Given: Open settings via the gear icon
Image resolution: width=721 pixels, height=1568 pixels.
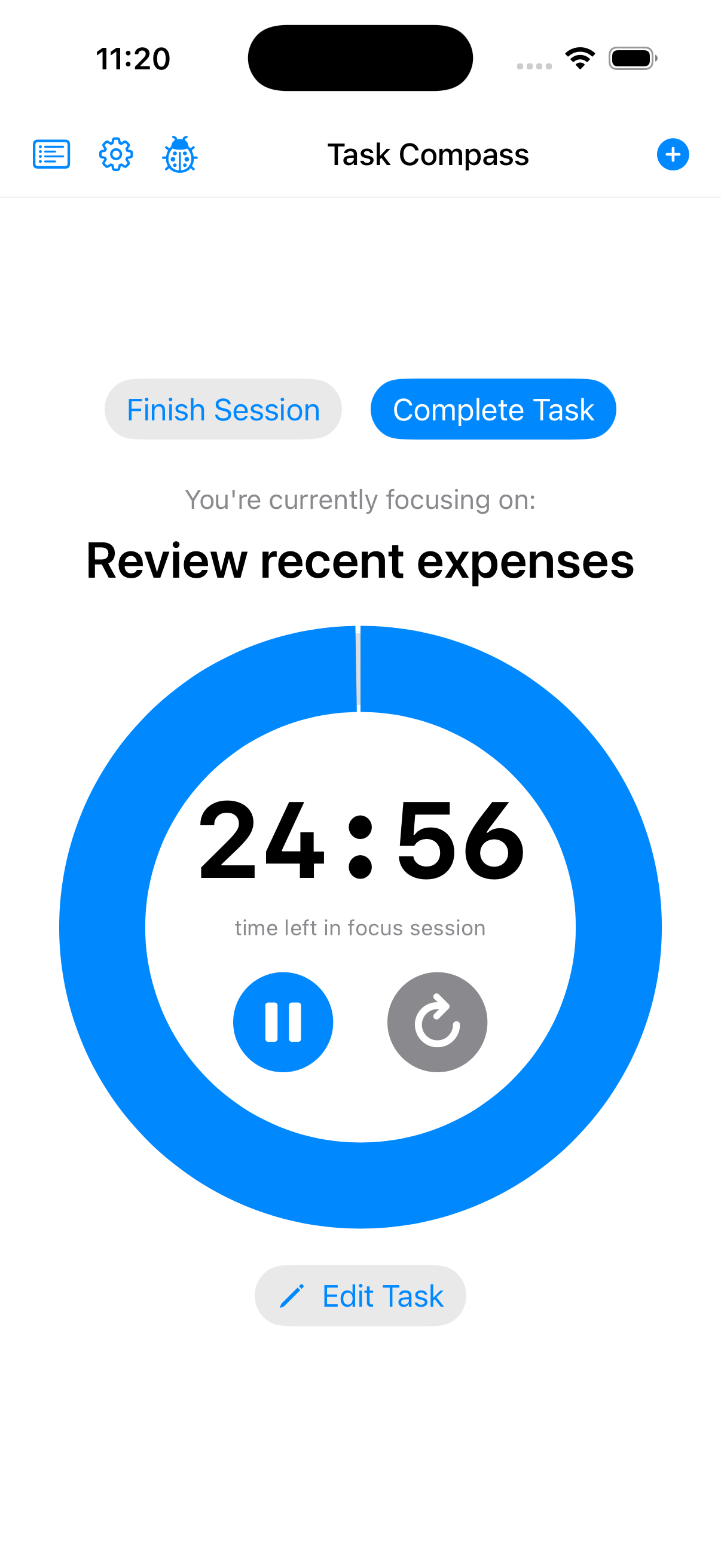Looking at the screenshot, I should pyautogui.click(x=115, y=154).
